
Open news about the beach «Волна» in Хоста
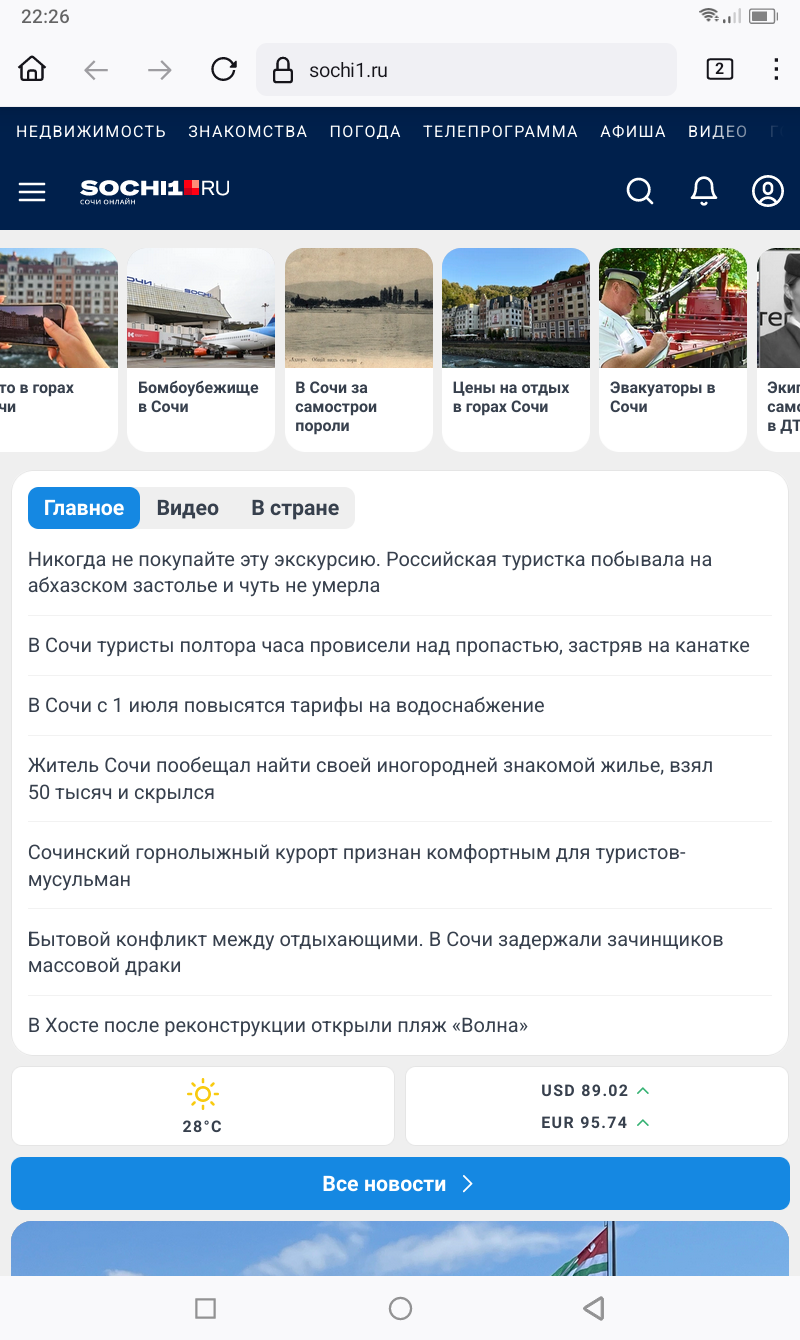tap(278, 1025)
